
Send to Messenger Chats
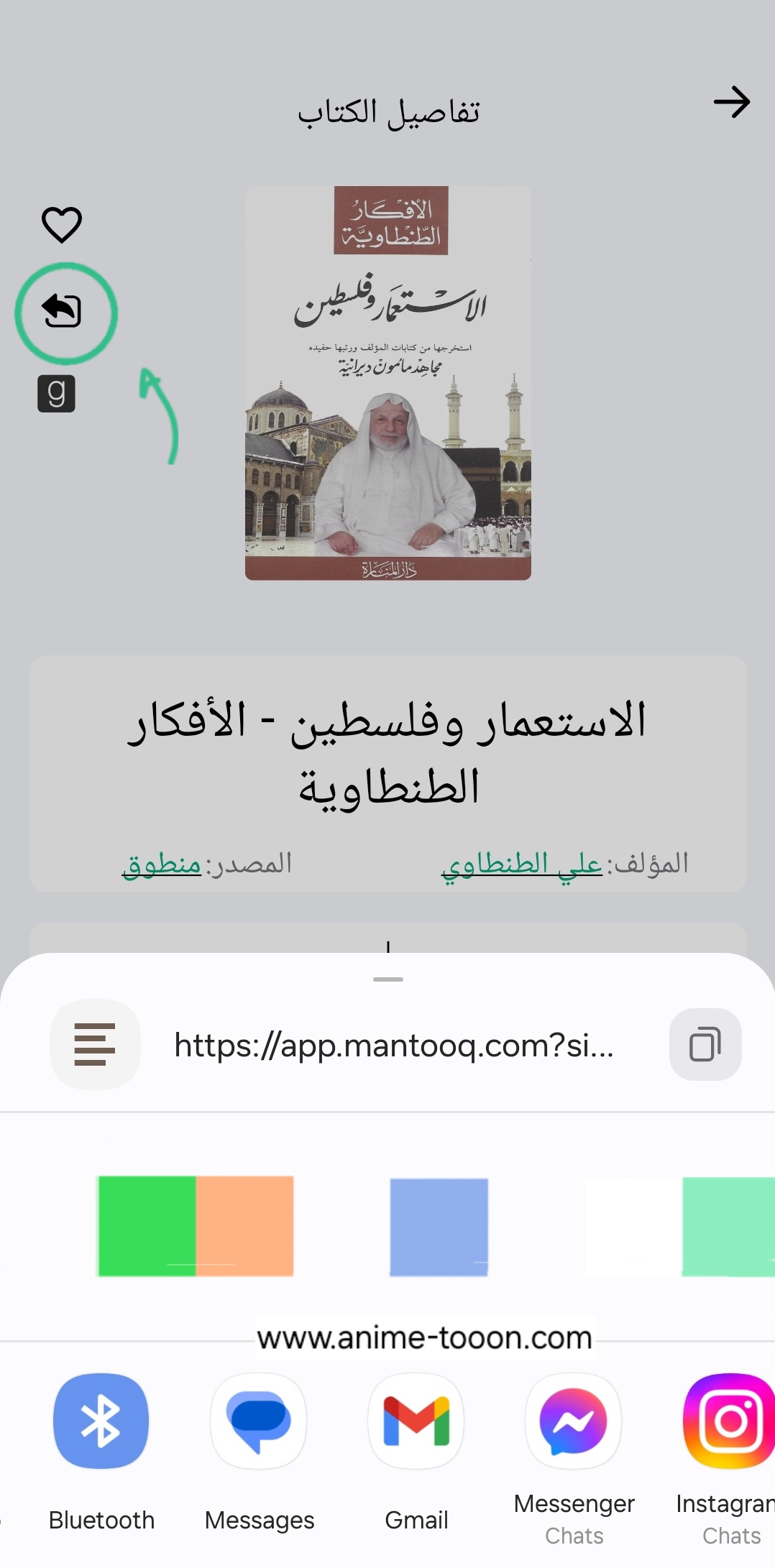coord(574,1421)
